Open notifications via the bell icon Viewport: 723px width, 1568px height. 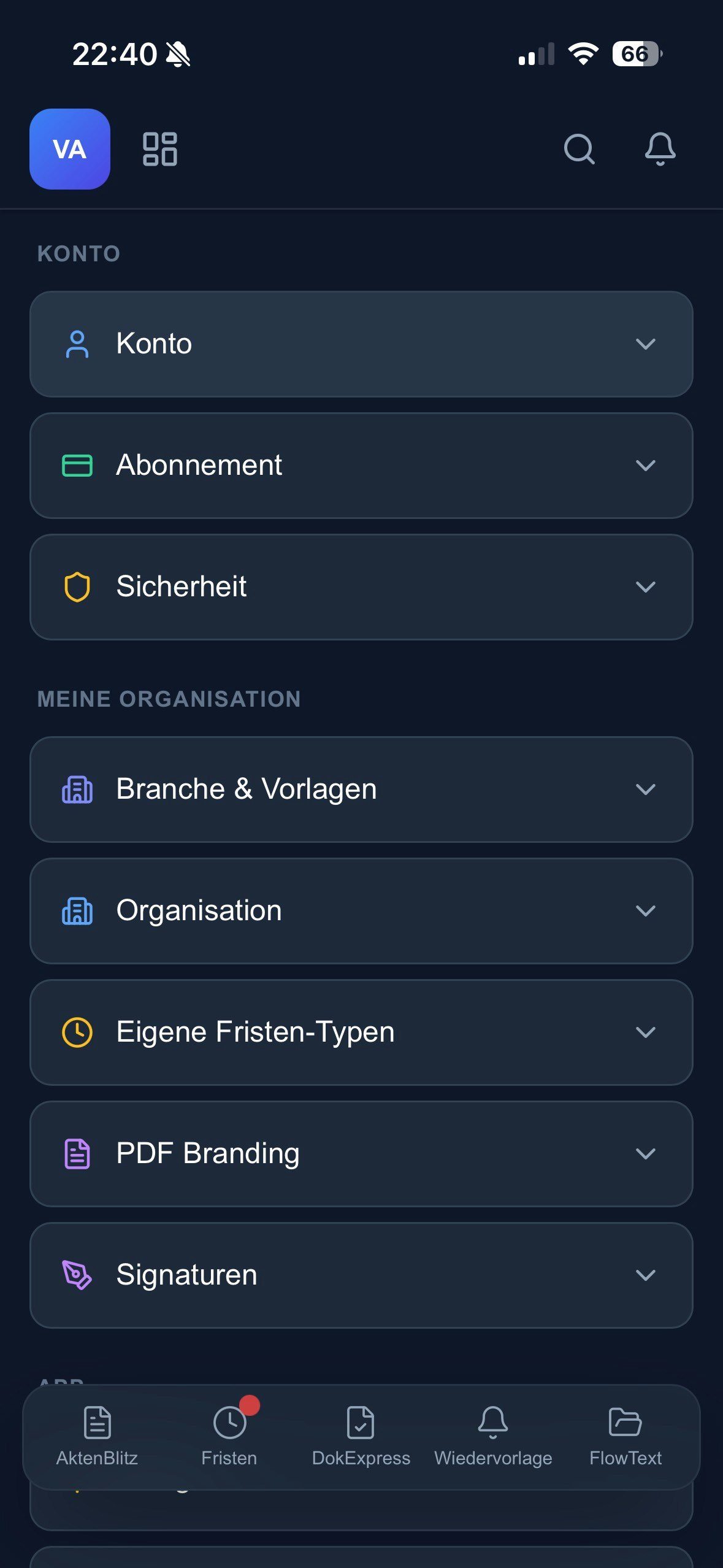coord(660,150)
